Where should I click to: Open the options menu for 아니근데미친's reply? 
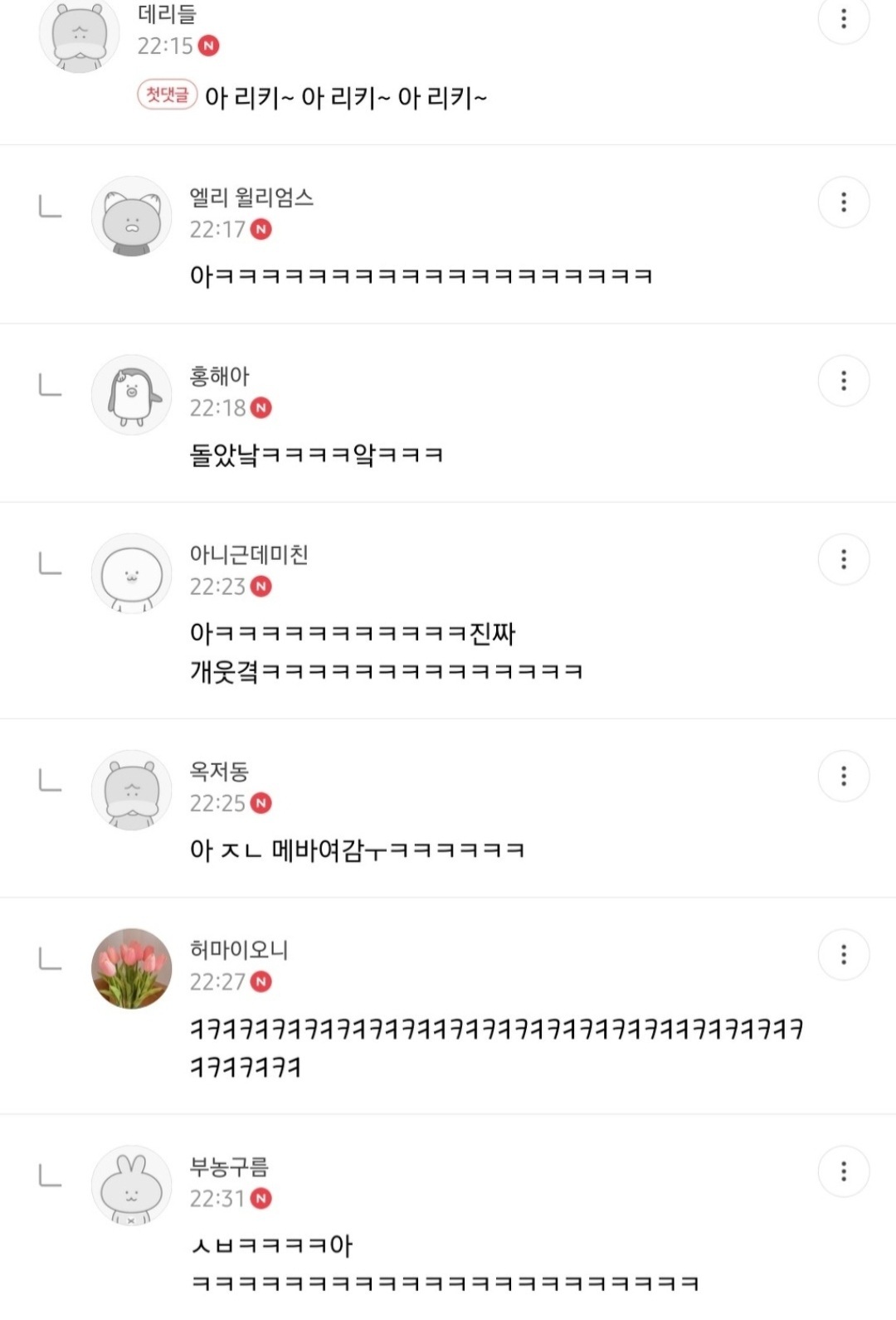843,559
